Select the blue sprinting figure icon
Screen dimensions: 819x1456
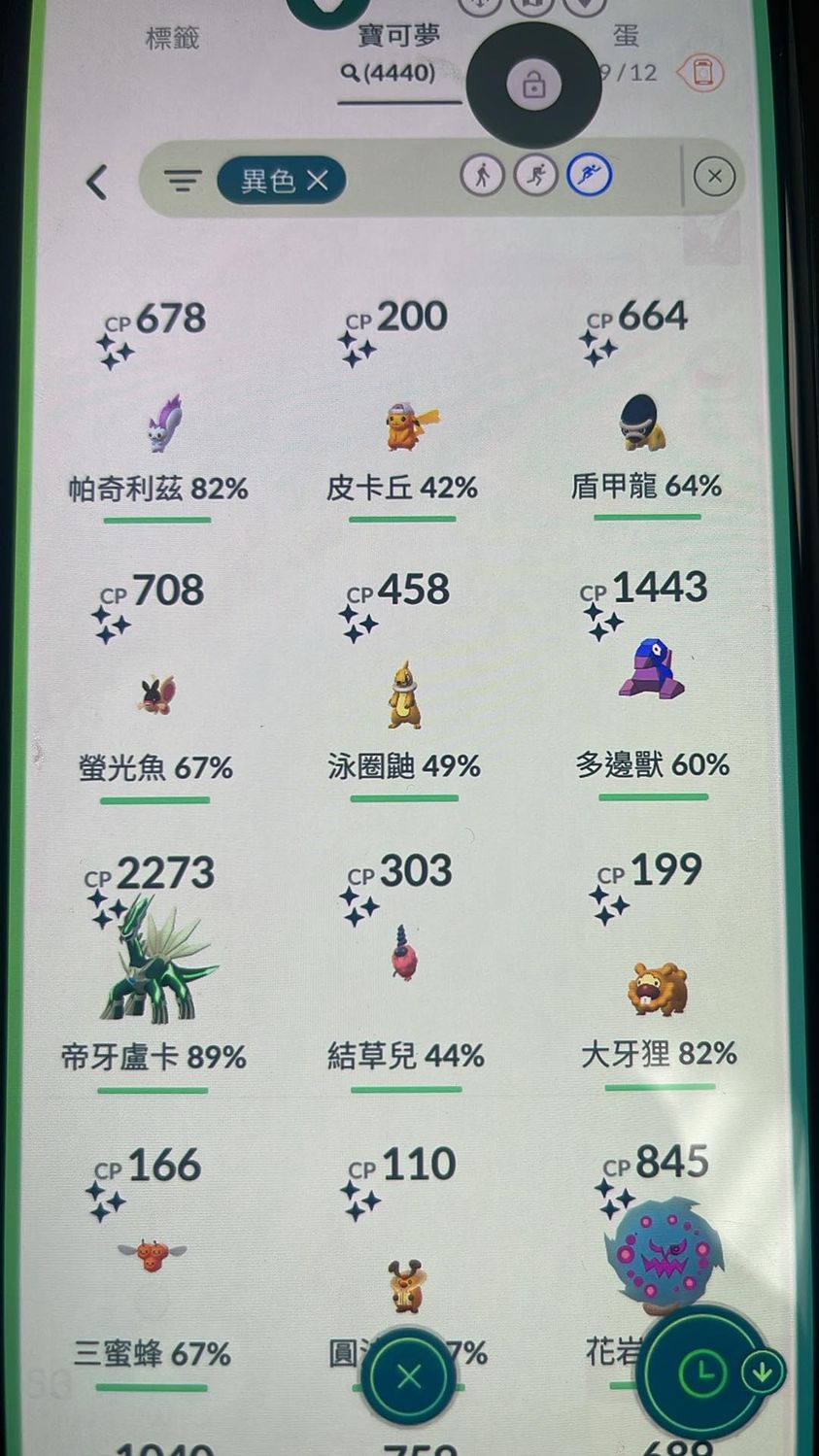(x=589, y=176)
